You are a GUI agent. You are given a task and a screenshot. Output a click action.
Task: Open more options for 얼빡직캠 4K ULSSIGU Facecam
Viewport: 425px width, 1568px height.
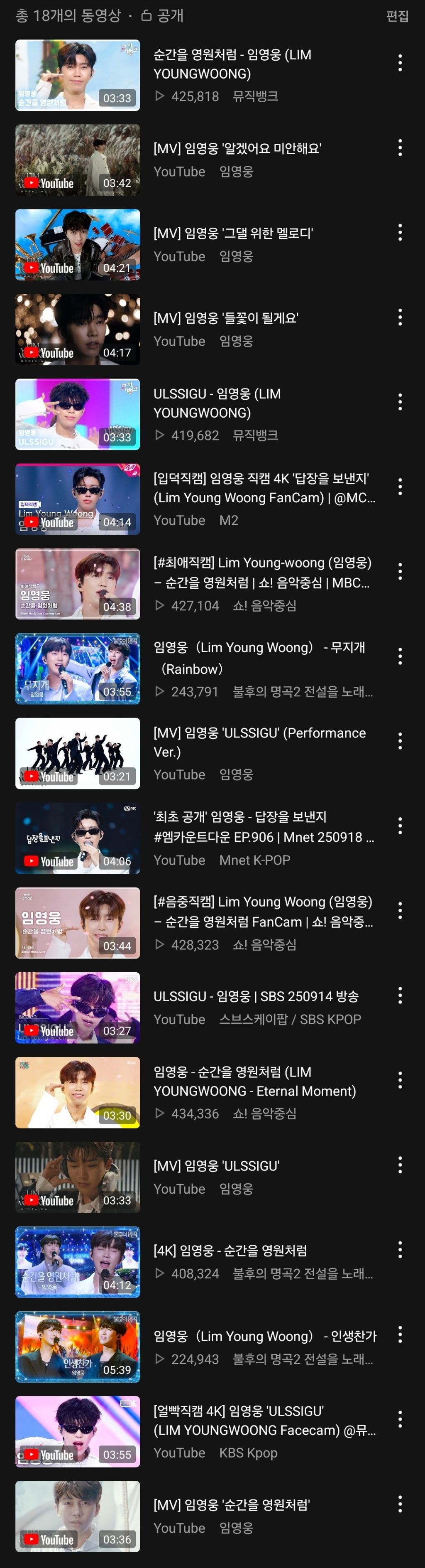click(399, 1420)
